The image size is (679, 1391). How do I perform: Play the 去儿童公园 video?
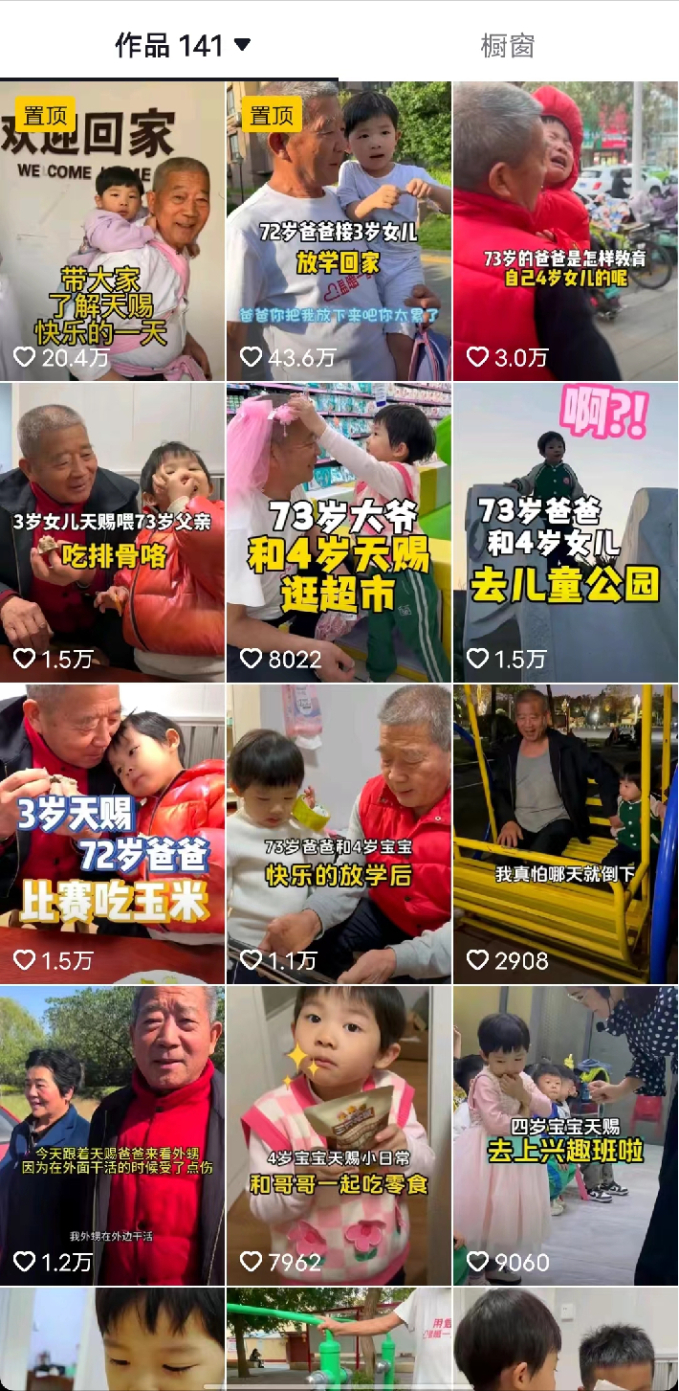pos(565,532)
